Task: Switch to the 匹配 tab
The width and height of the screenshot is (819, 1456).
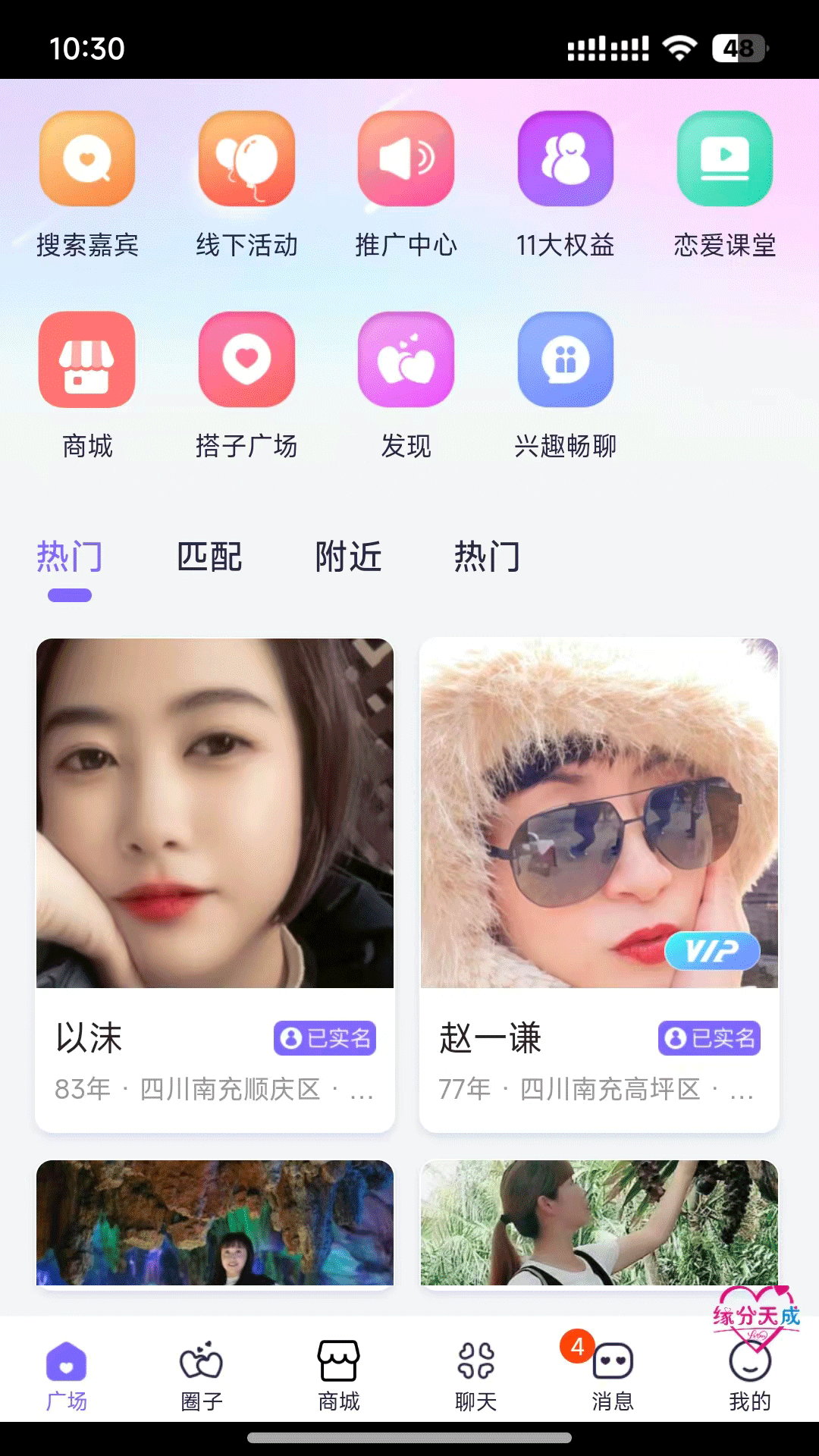Action: coord(209,557)
